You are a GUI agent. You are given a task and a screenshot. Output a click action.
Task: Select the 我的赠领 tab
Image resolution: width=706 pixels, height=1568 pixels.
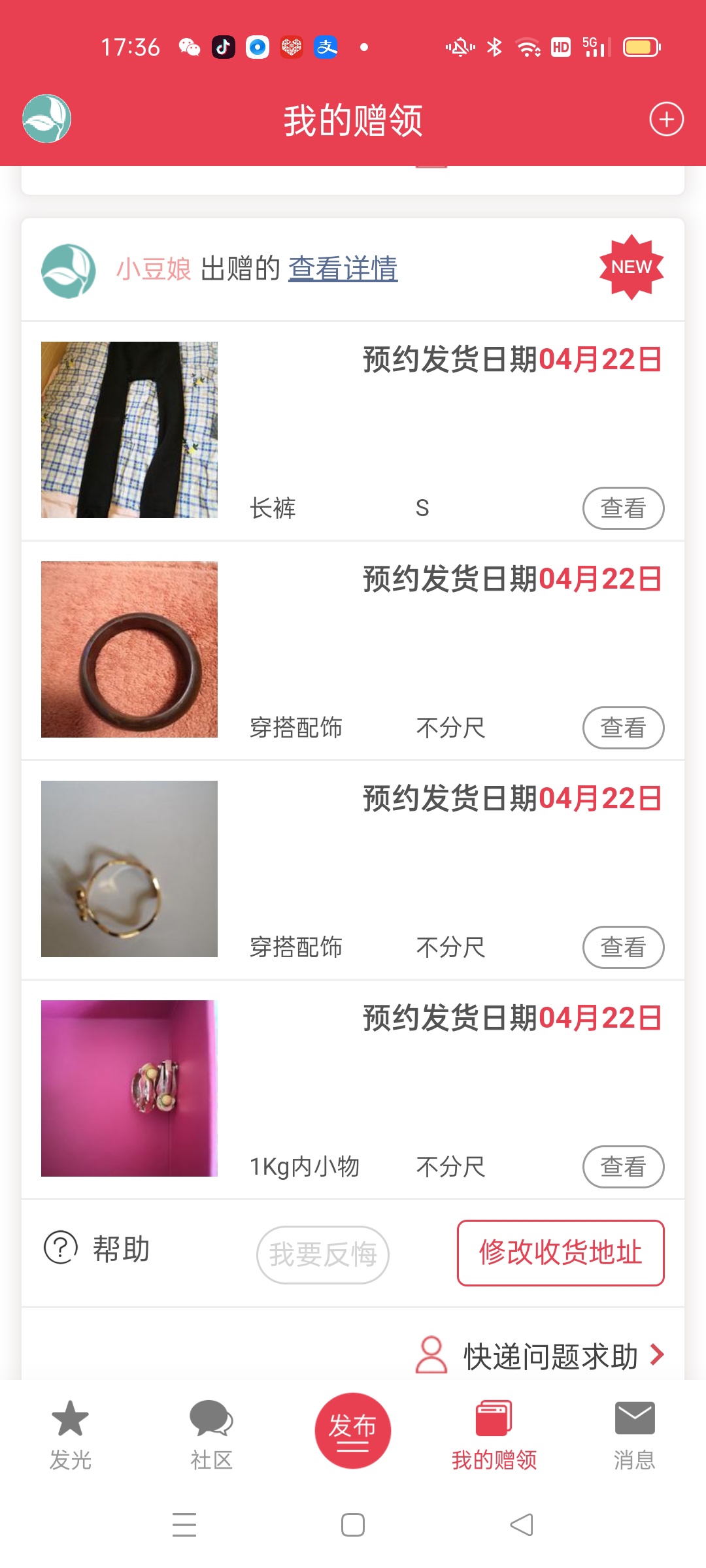point(494,1435)
